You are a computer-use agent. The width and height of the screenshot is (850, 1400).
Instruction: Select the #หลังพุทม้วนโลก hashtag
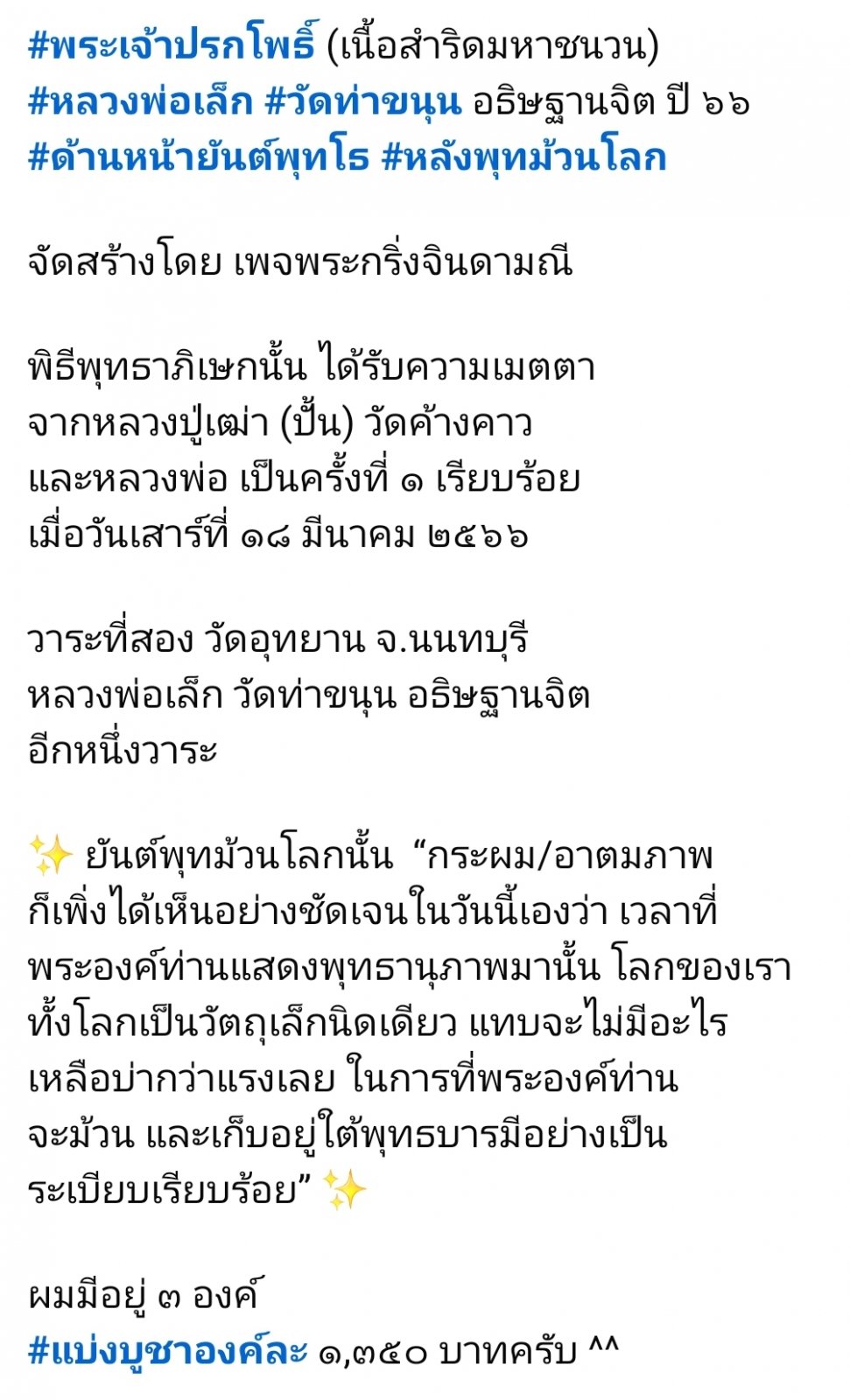coord(523,159)
